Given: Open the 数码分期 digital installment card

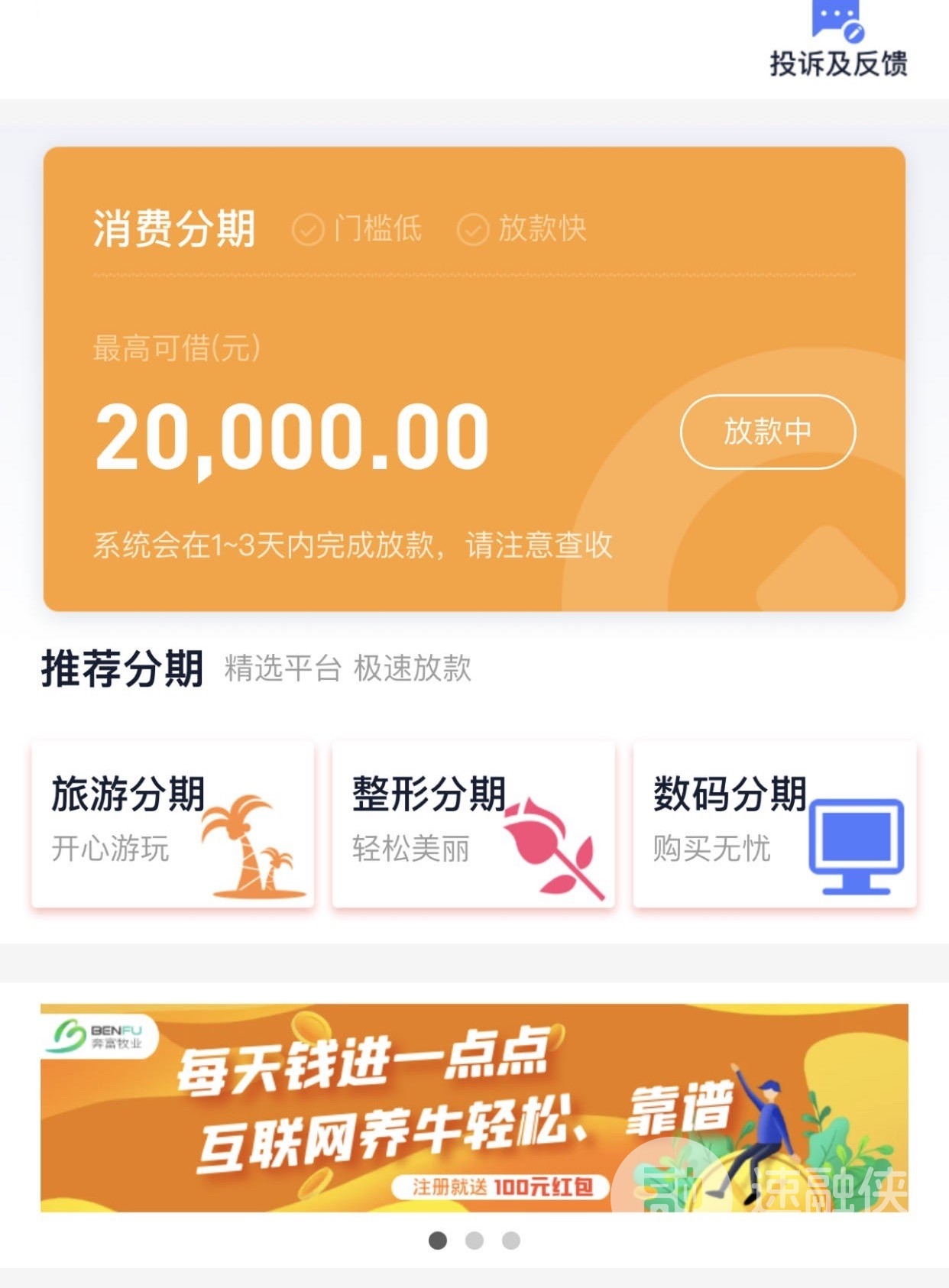Looking at the screenshot, I should coord(774,824).
